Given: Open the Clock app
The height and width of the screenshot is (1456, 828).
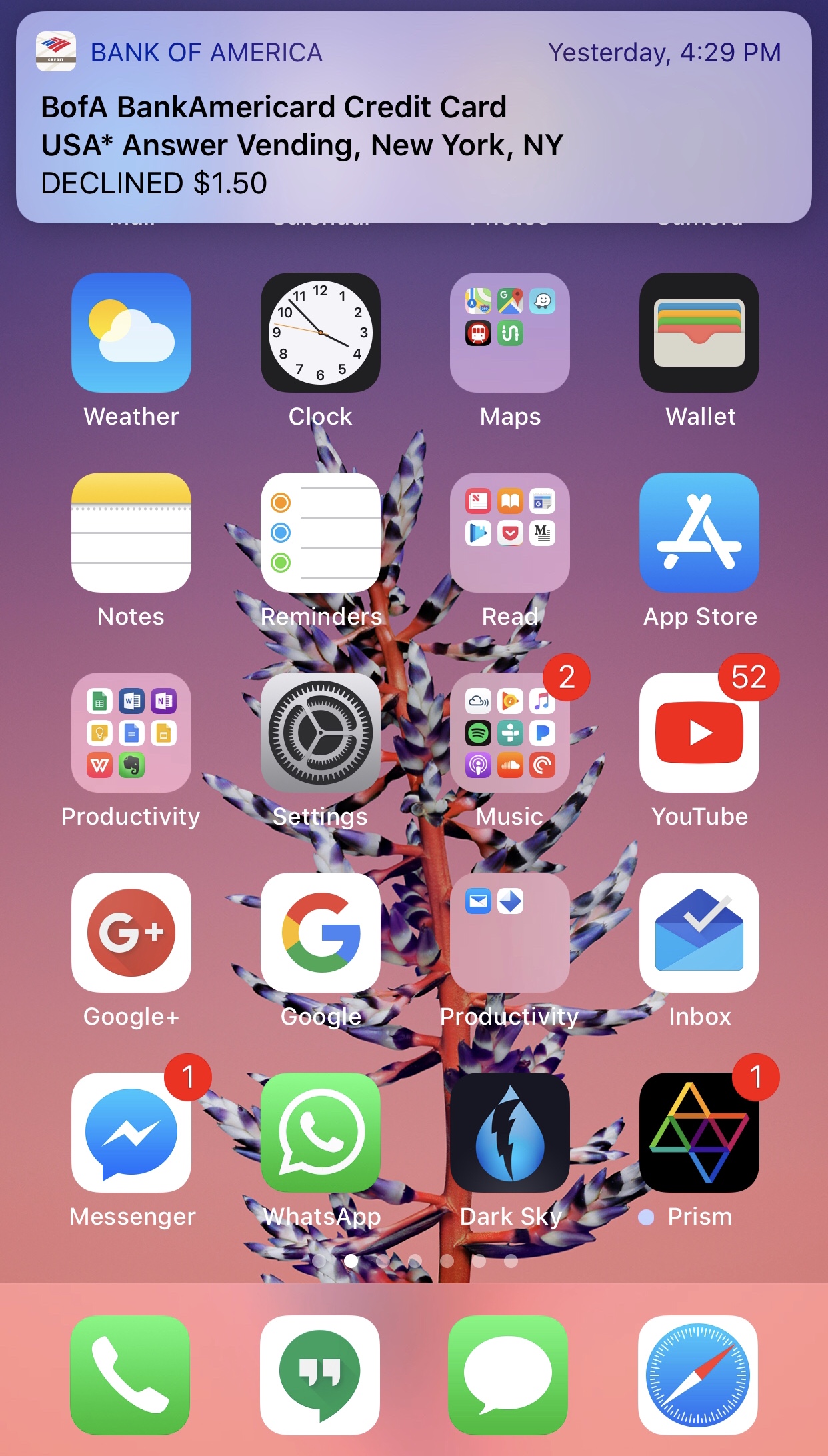Looking at the screenshot, I should pyautogui.click(x=321, y=333).
